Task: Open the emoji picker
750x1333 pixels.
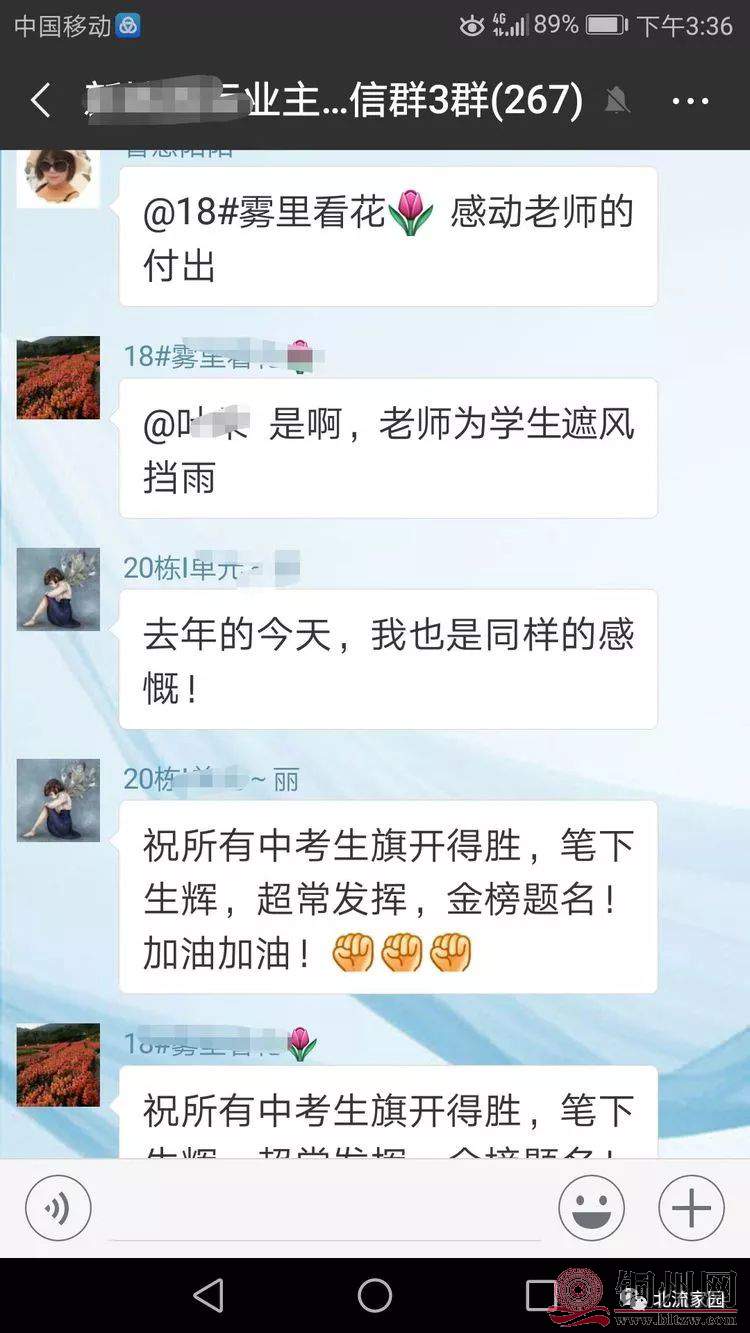Action: point(591,1209)
